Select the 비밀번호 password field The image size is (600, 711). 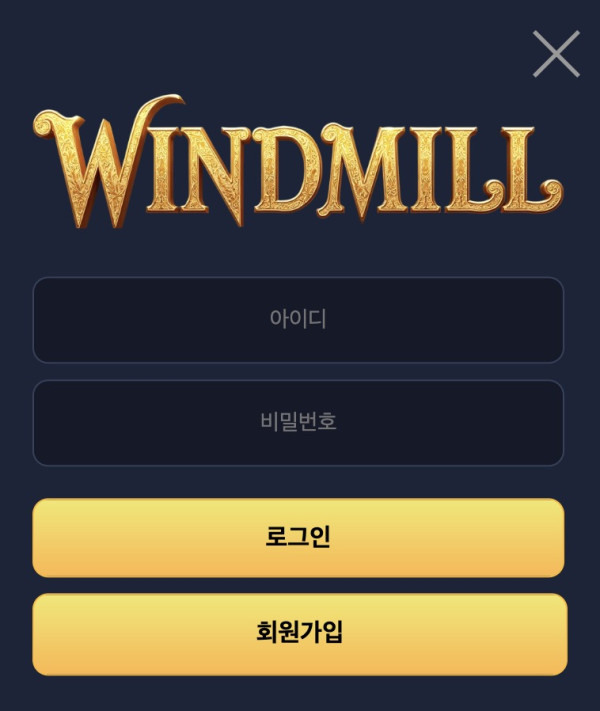(298, 422)
